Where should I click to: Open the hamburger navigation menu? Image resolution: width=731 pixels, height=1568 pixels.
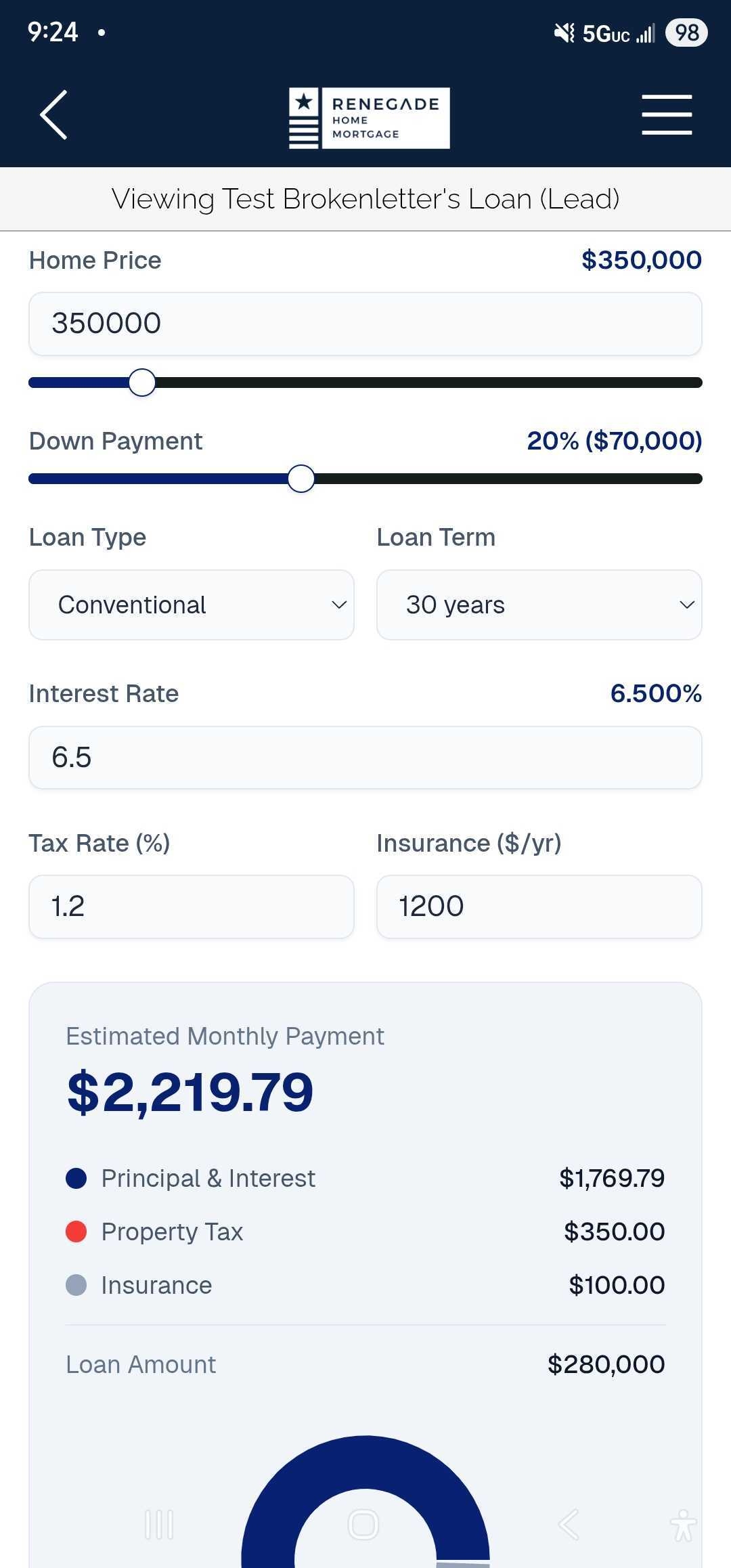[x=666, y=114]
